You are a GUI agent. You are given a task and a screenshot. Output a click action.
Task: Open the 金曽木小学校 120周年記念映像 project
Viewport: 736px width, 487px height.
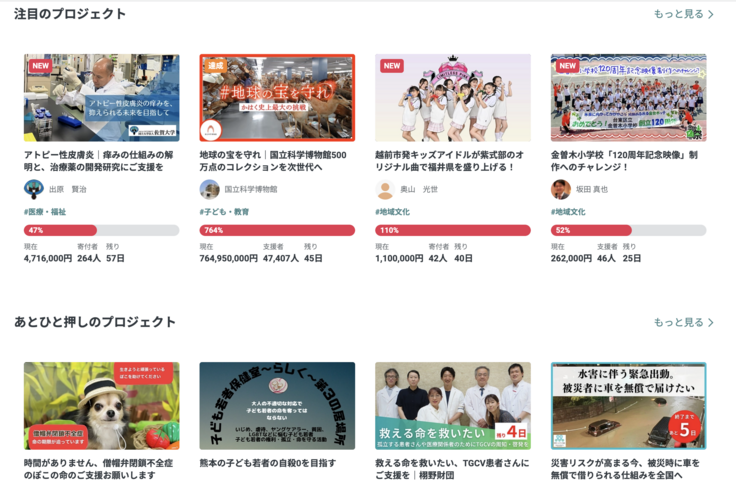pos(628,98)
